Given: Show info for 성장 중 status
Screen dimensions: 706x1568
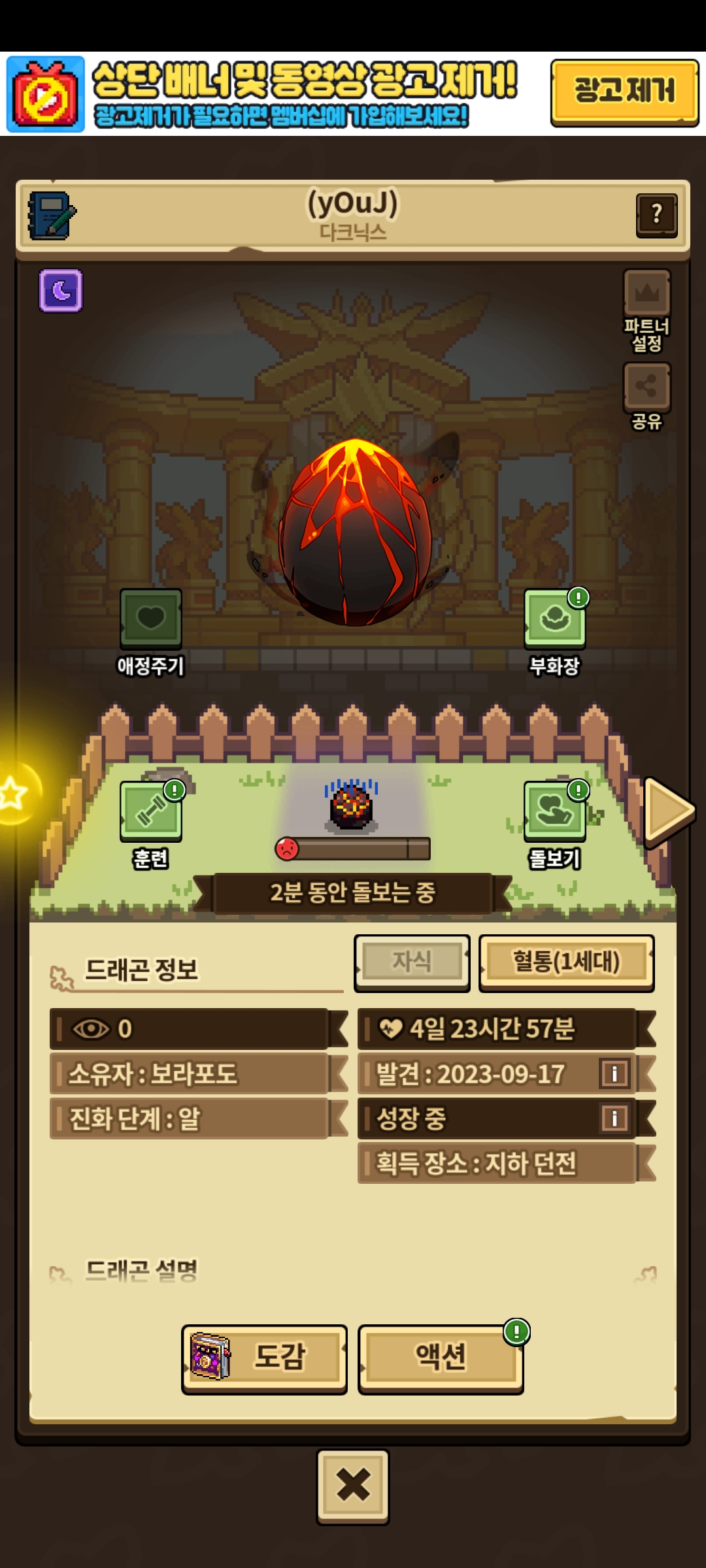Looking at the screenshot, I should click(614, 1118).
